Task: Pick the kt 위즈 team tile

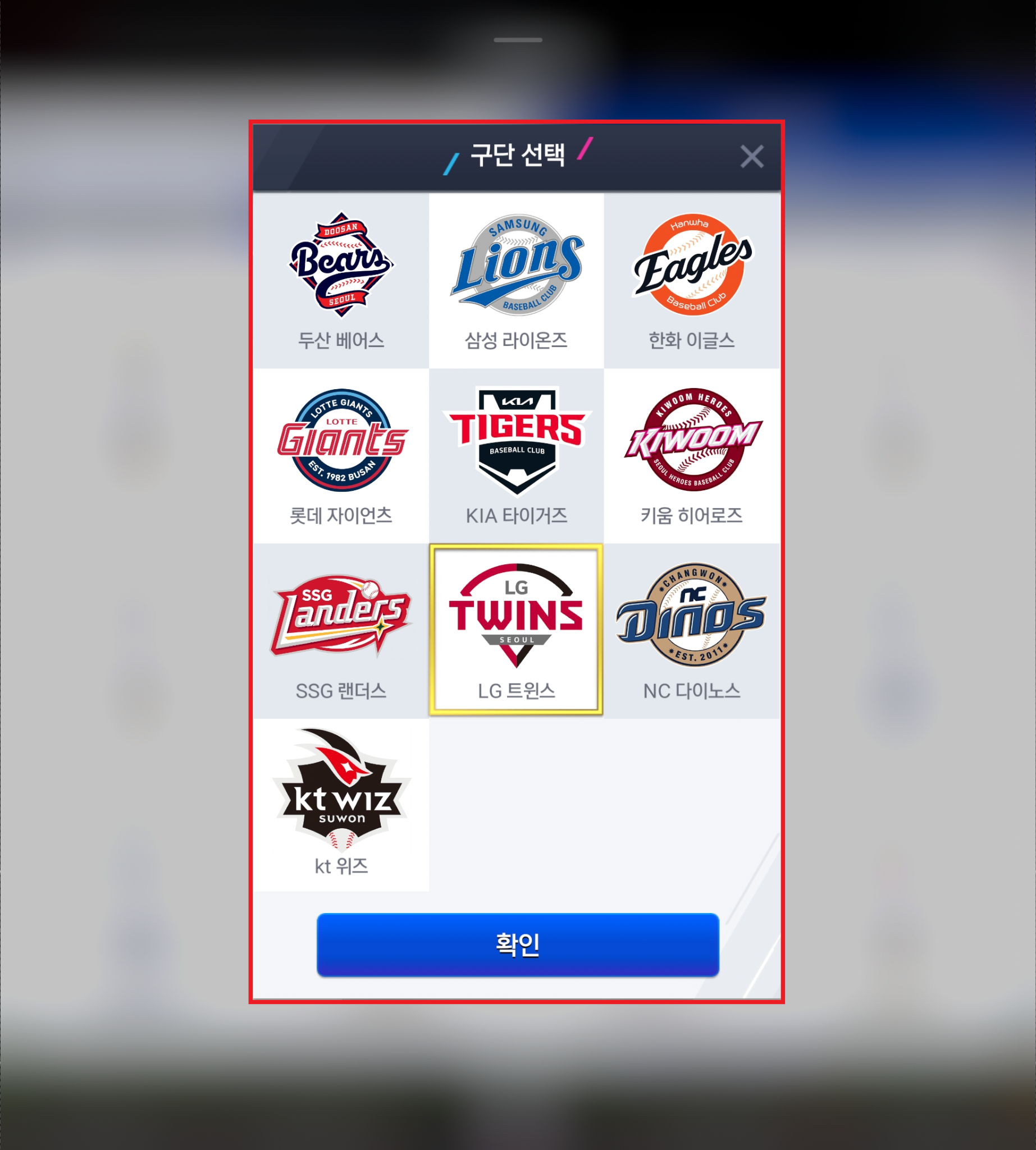Action: [x=341, y=805]
